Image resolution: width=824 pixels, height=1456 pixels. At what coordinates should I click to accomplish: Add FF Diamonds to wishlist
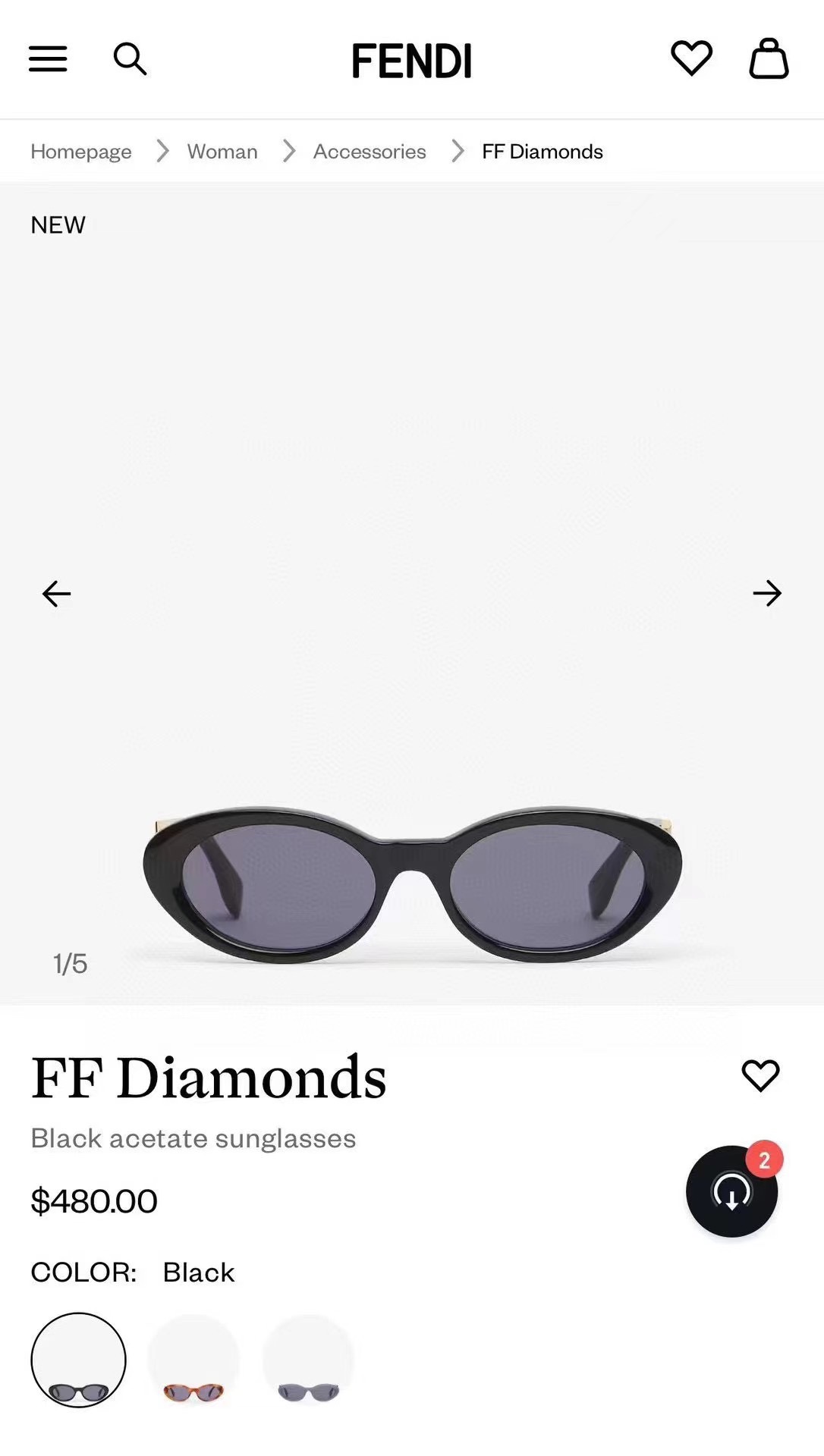pyautogui.click(x=760, y=1075)
